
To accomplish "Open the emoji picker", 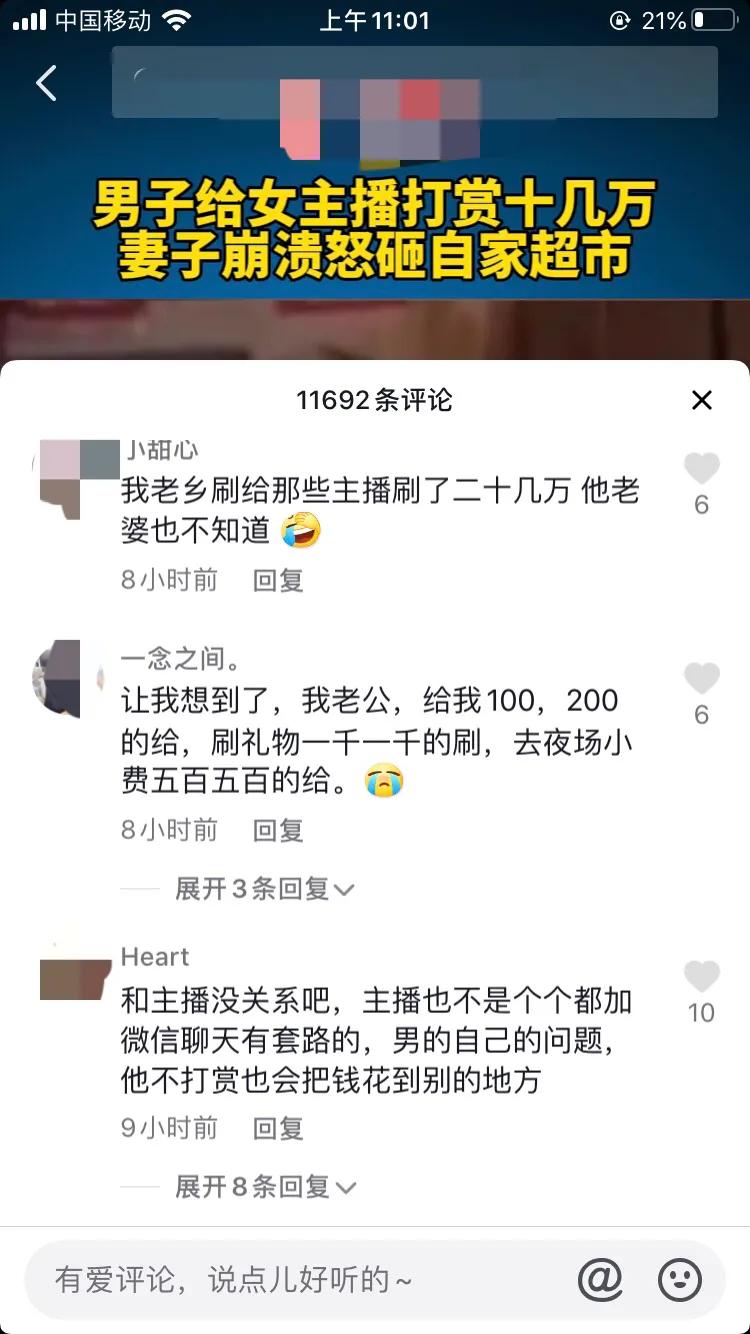I will [680, 1279].
